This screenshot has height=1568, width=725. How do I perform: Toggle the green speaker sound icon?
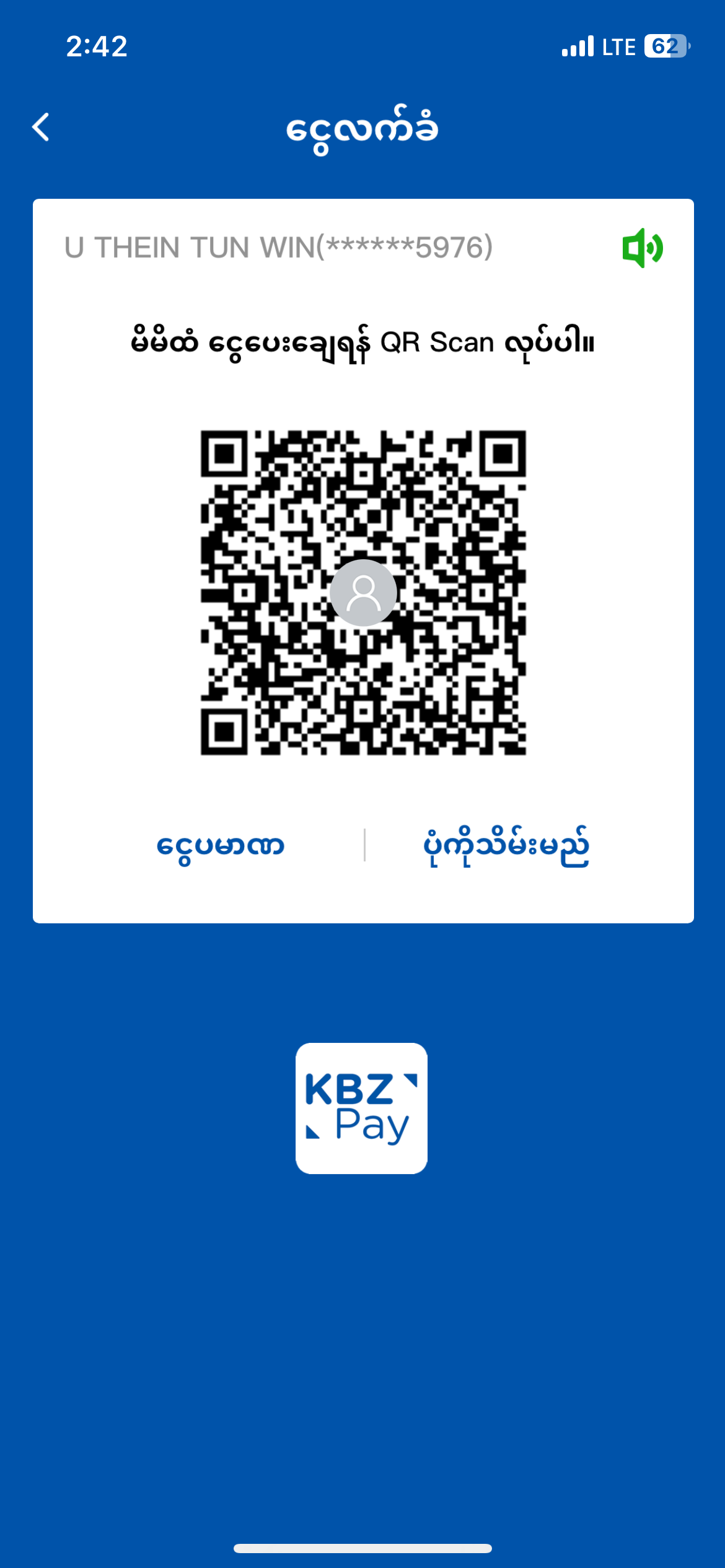click(x=643, y=248)
